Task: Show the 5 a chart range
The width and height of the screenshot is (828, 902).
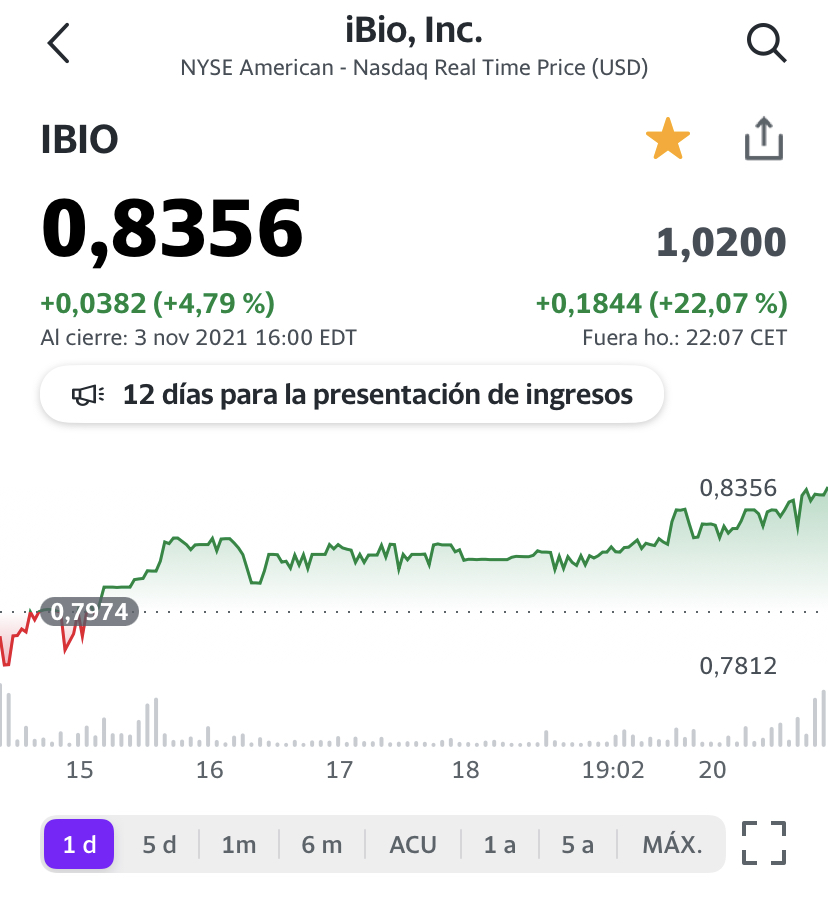Action: [x=578, y=844]
